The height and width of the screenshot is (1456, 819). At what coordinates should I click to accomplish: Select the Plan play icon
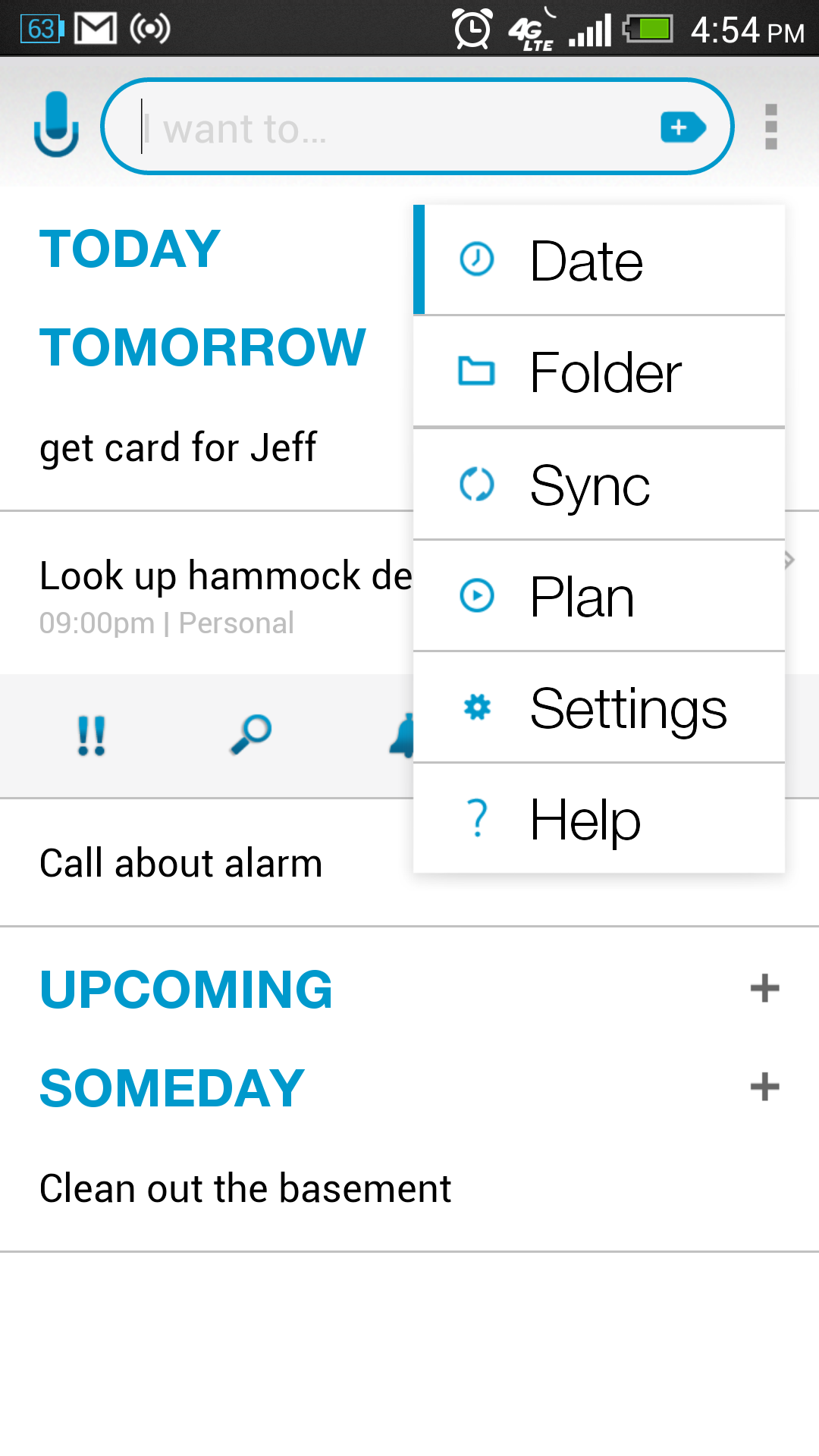tap(476, 596)
